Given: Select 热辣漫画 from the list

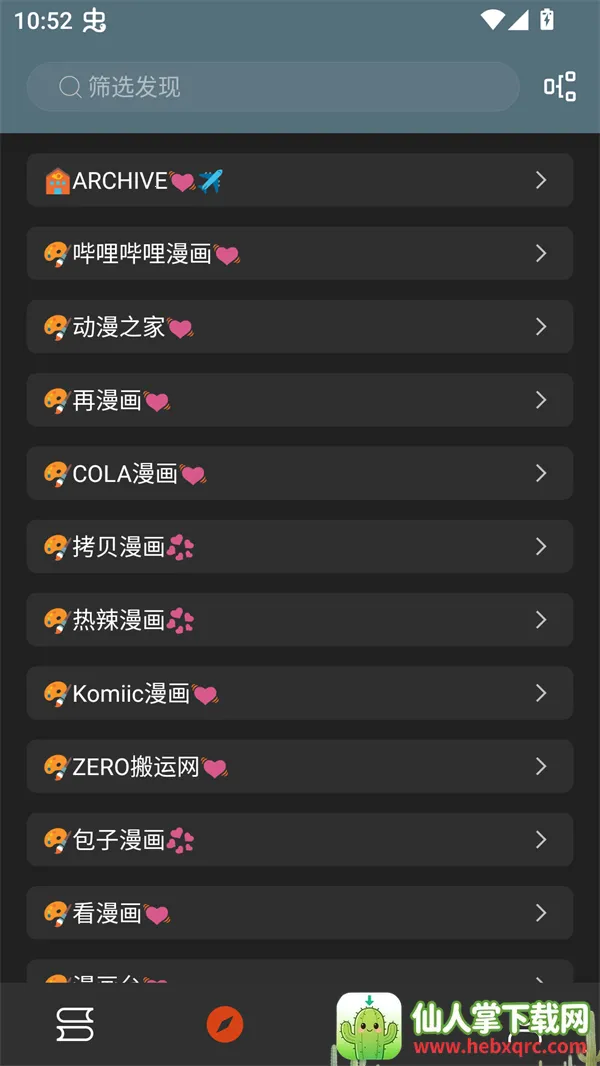Looking at the screenshot, I should [299, 620].
